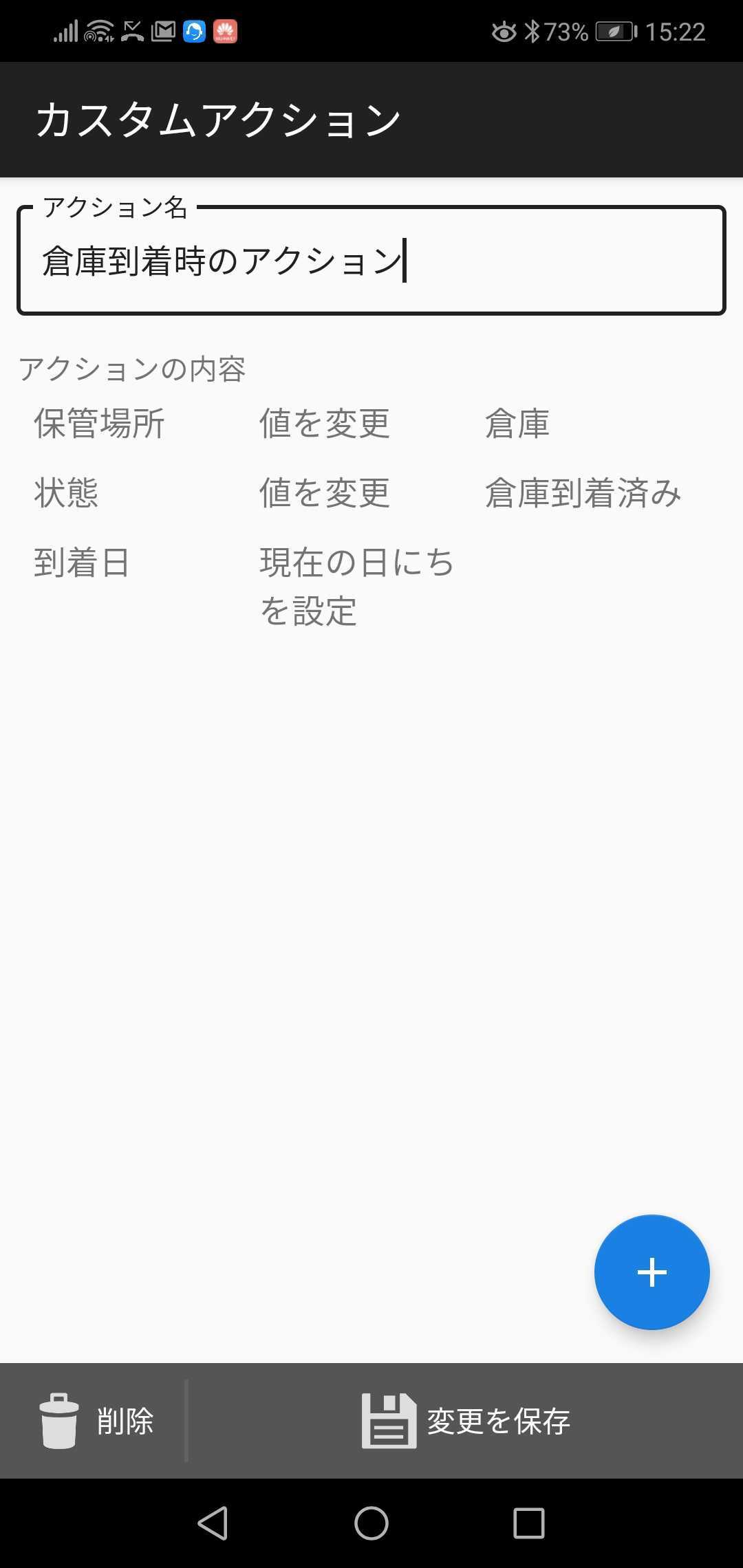The height and width of the screenshot is (1568, 743).
Task: Tap the アクション名 text field
Action: [371, 261]
